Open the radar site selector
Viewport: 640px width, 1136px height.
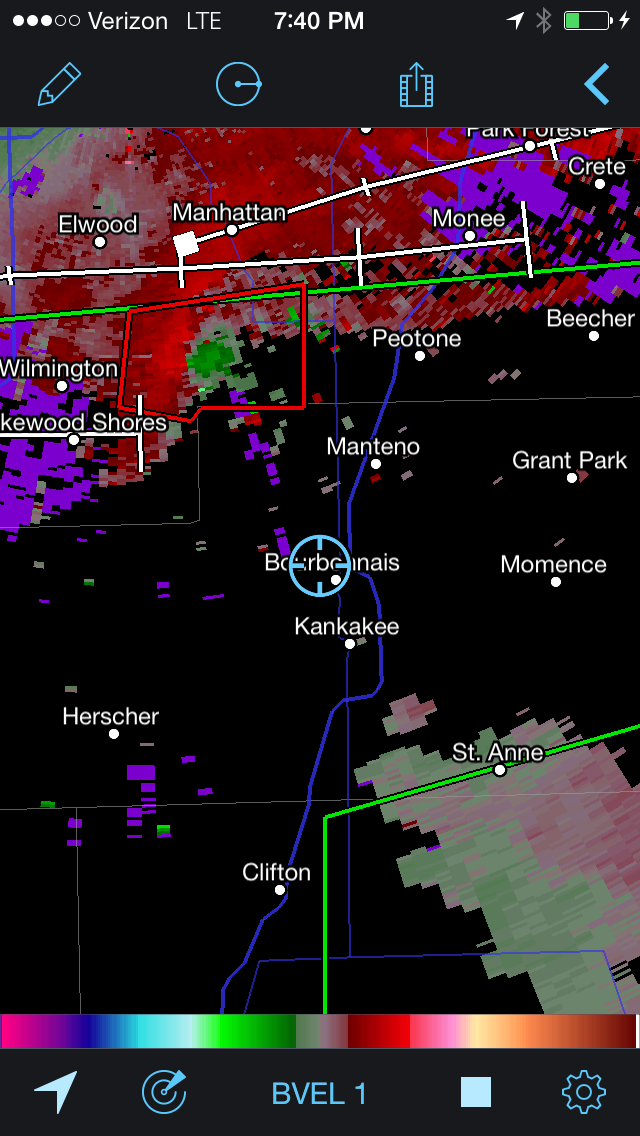click(x=164, y=1092)
